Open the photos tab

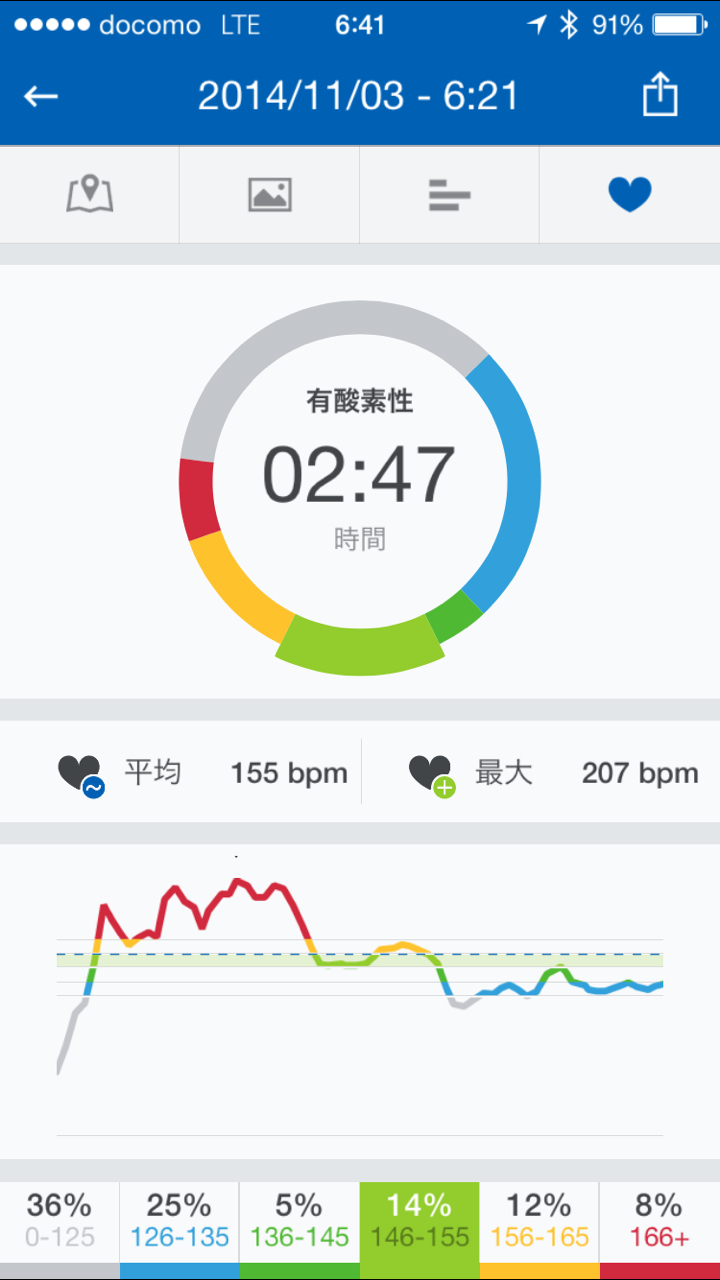[270, 195]
